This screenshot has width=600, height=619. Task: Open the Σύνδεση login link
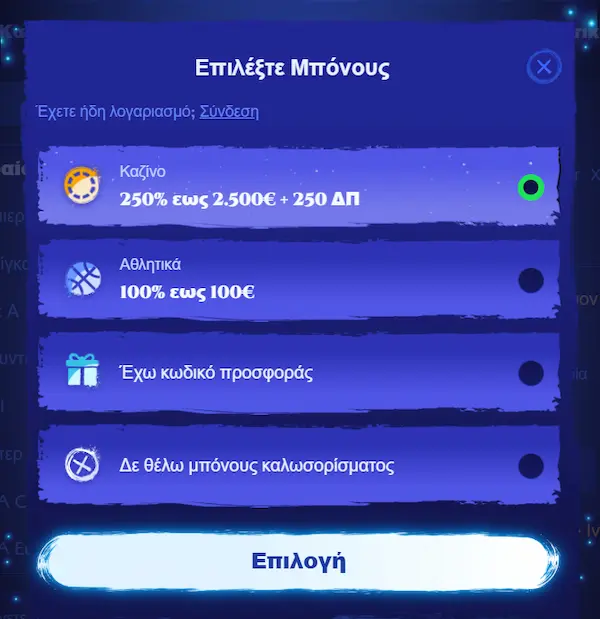pos(229,111)
